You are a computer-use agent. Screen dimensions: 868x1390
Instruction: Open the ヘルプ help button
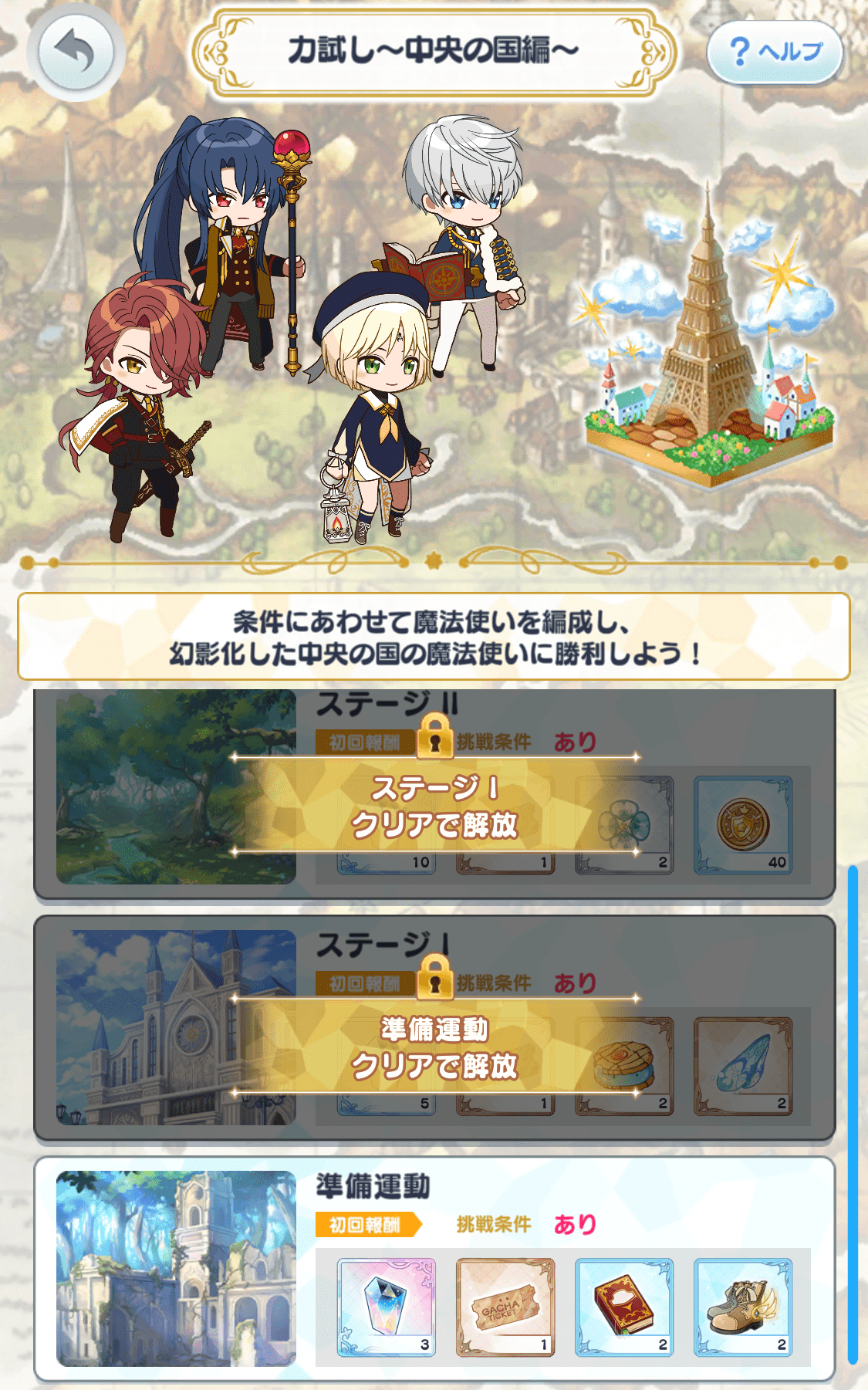(775, 52)
